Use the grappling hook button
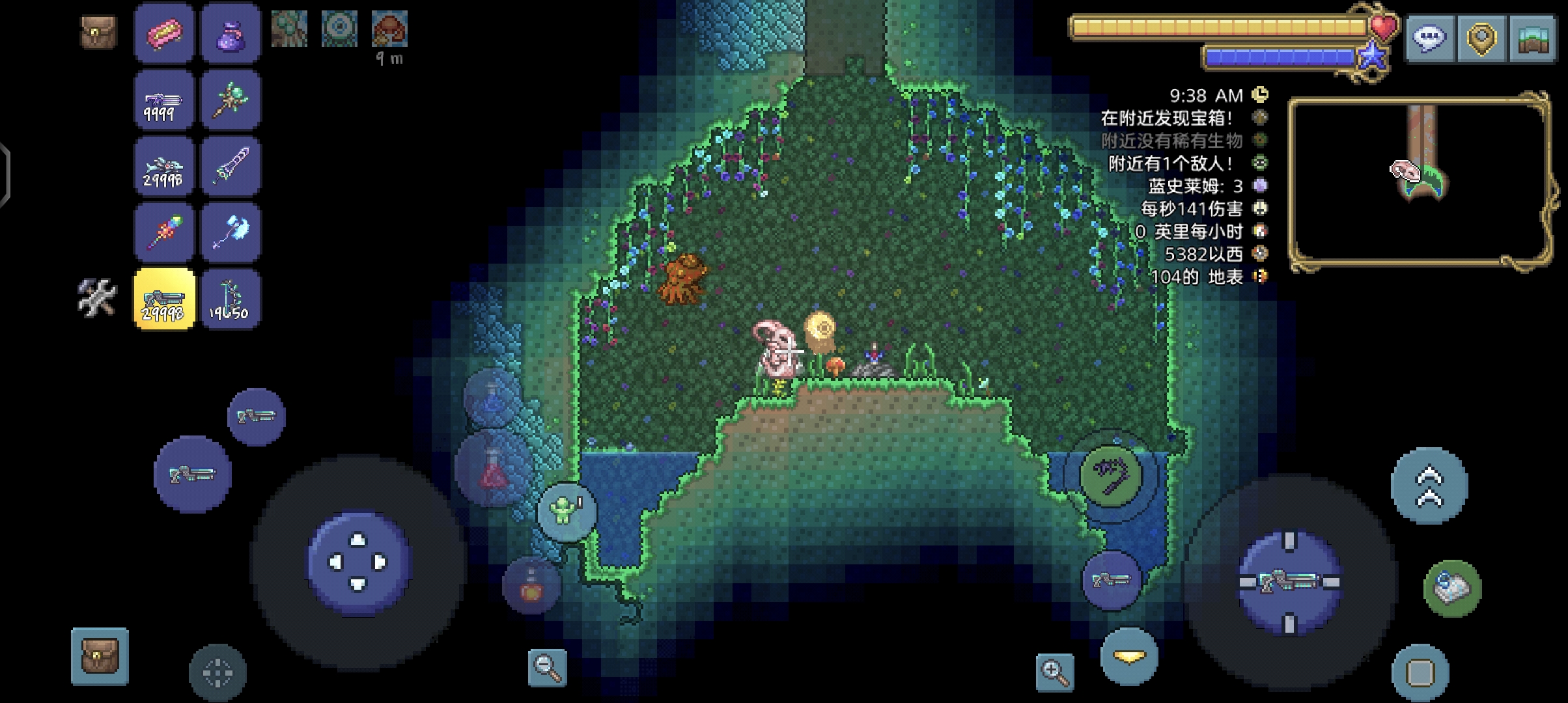This screenshot has width=1568, height=703. (x=1111, y=474)
